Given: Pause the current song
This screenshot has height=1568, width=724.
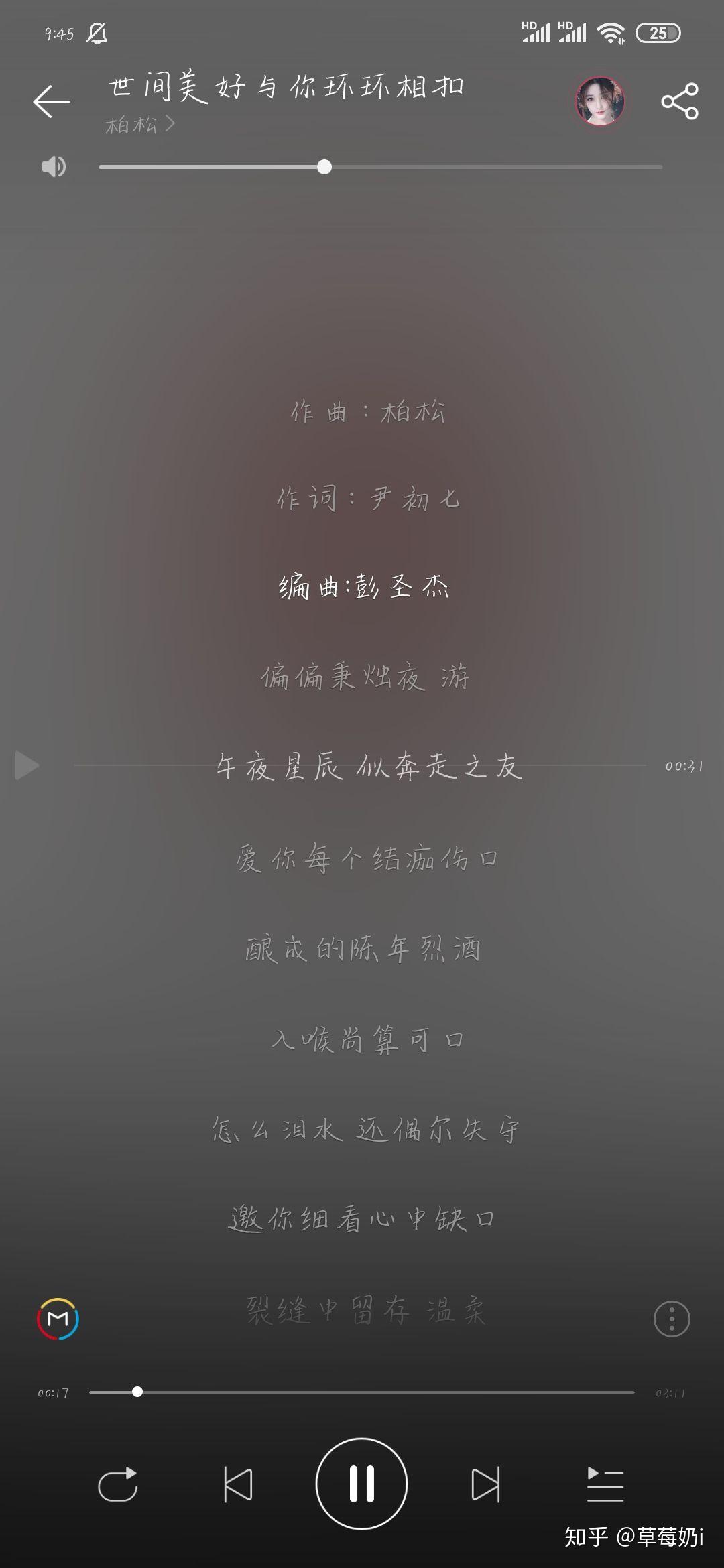Looking at the screenshot, I should pos(361,1484).
